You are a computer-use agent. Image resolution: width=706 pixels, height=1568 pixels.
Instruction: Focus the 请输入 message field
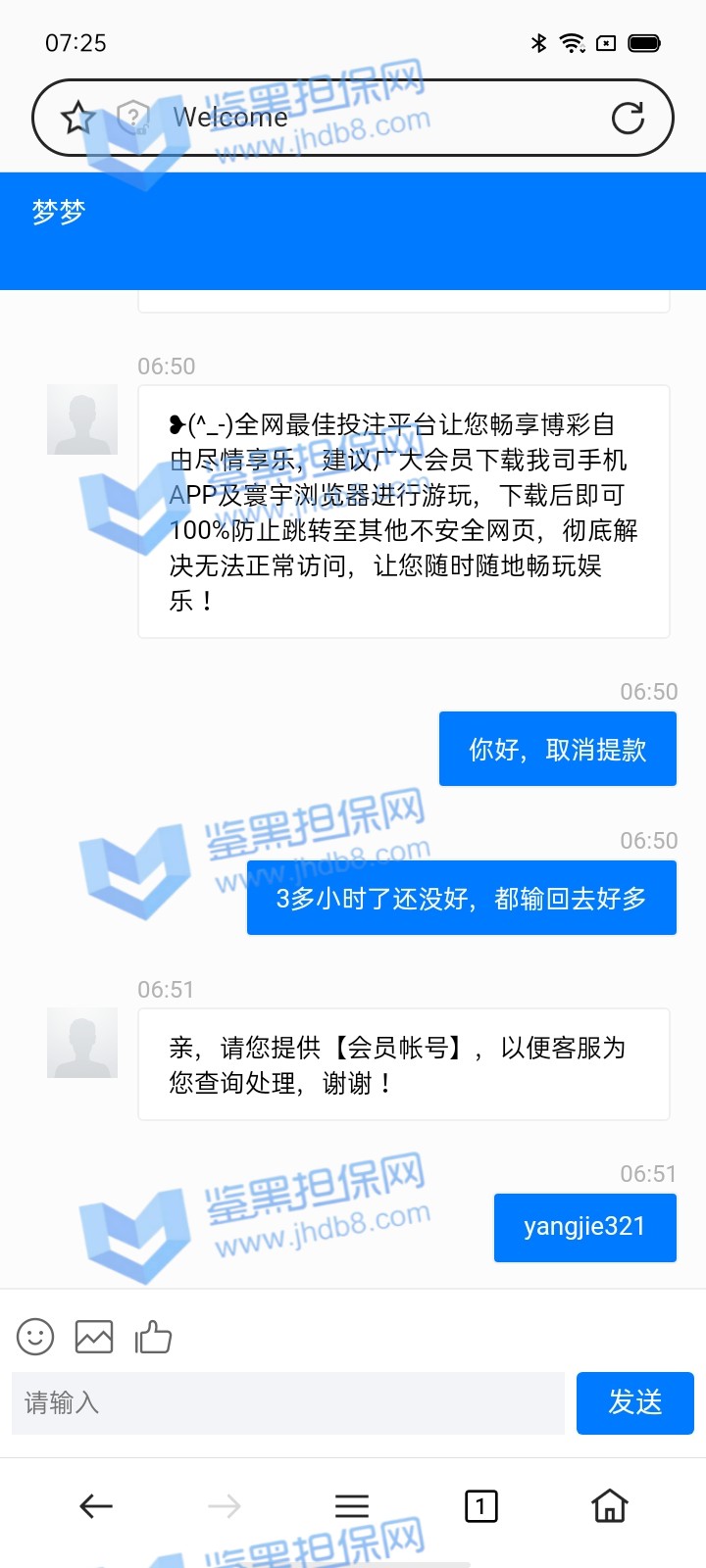[287, 1403]
